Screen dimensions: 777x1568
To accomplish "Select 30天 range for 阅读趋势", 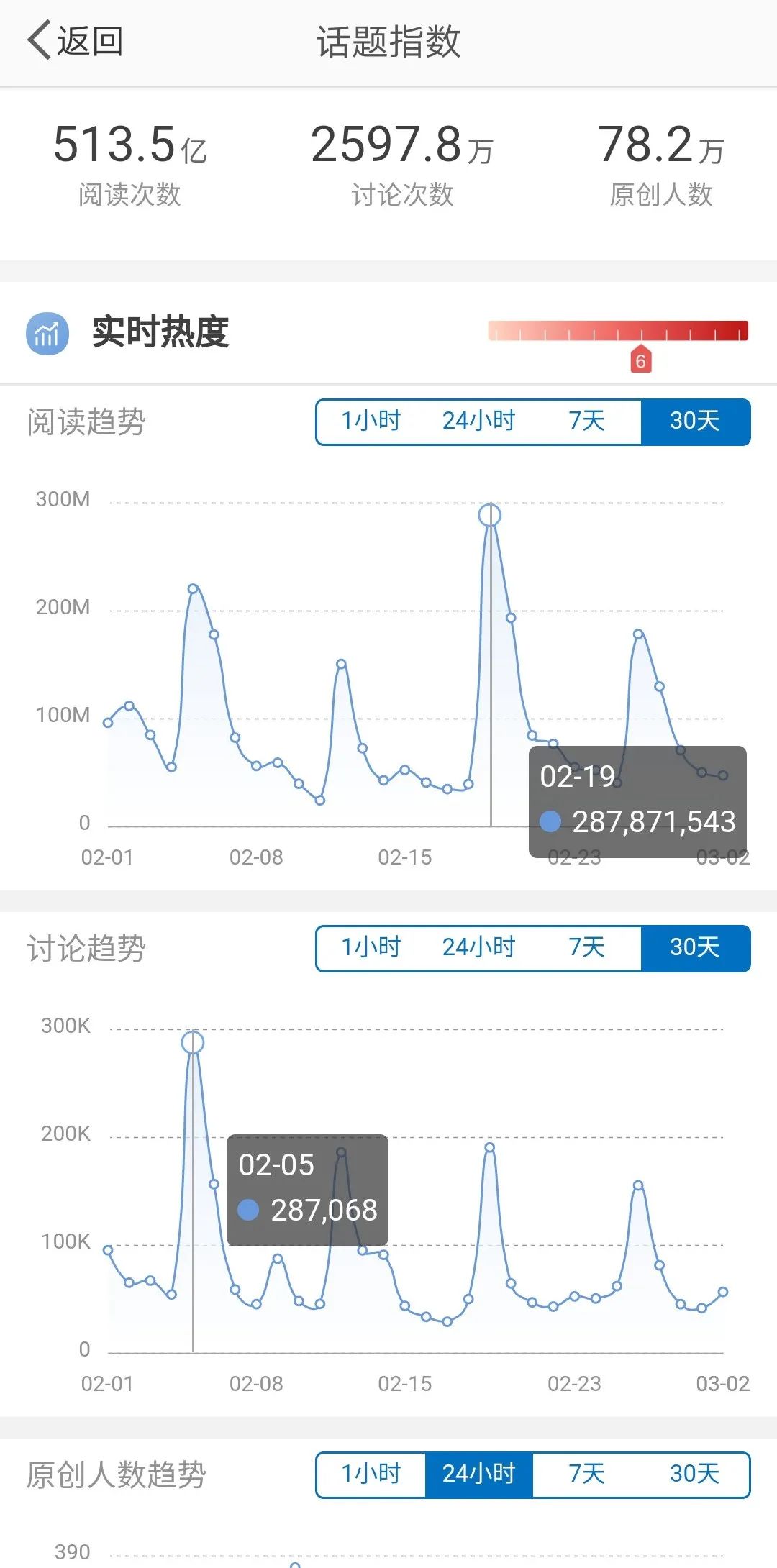I will tap(694, 421).
